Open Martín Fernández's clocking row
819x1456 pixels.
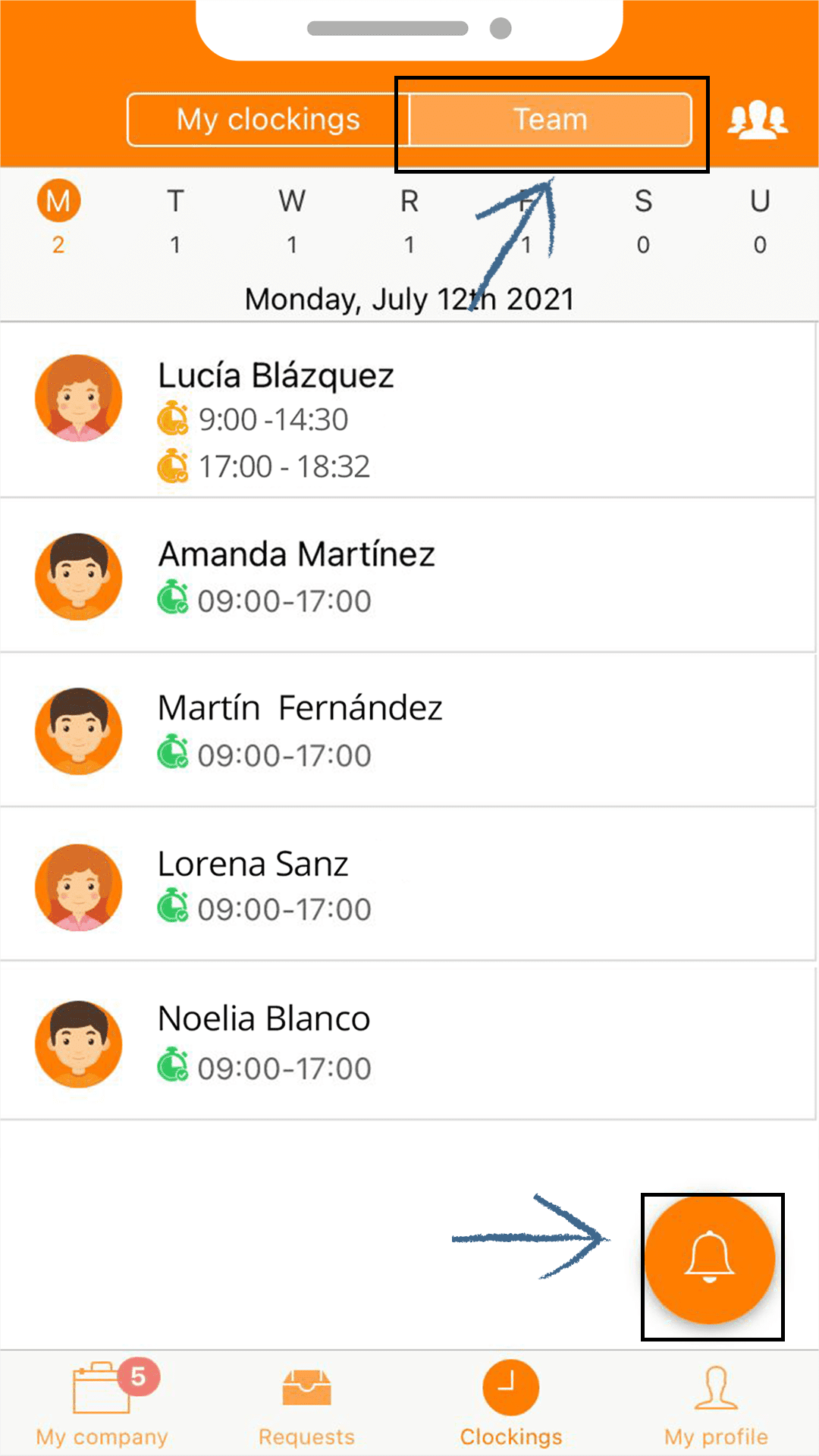408,730
